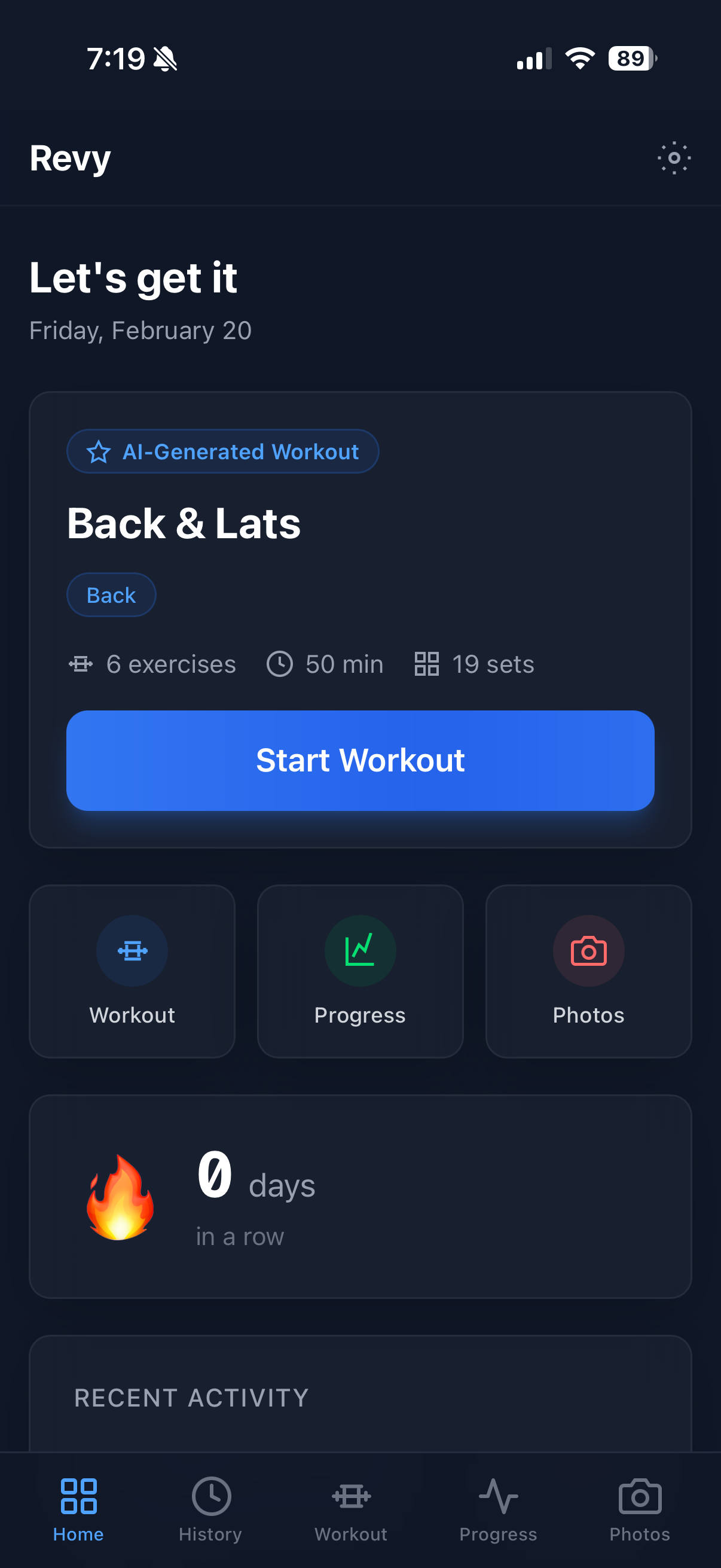This screenshot has height=1568, width=721.
Task: Select the Photos tab in bottom bar
Action: (x=640, y=1508)
